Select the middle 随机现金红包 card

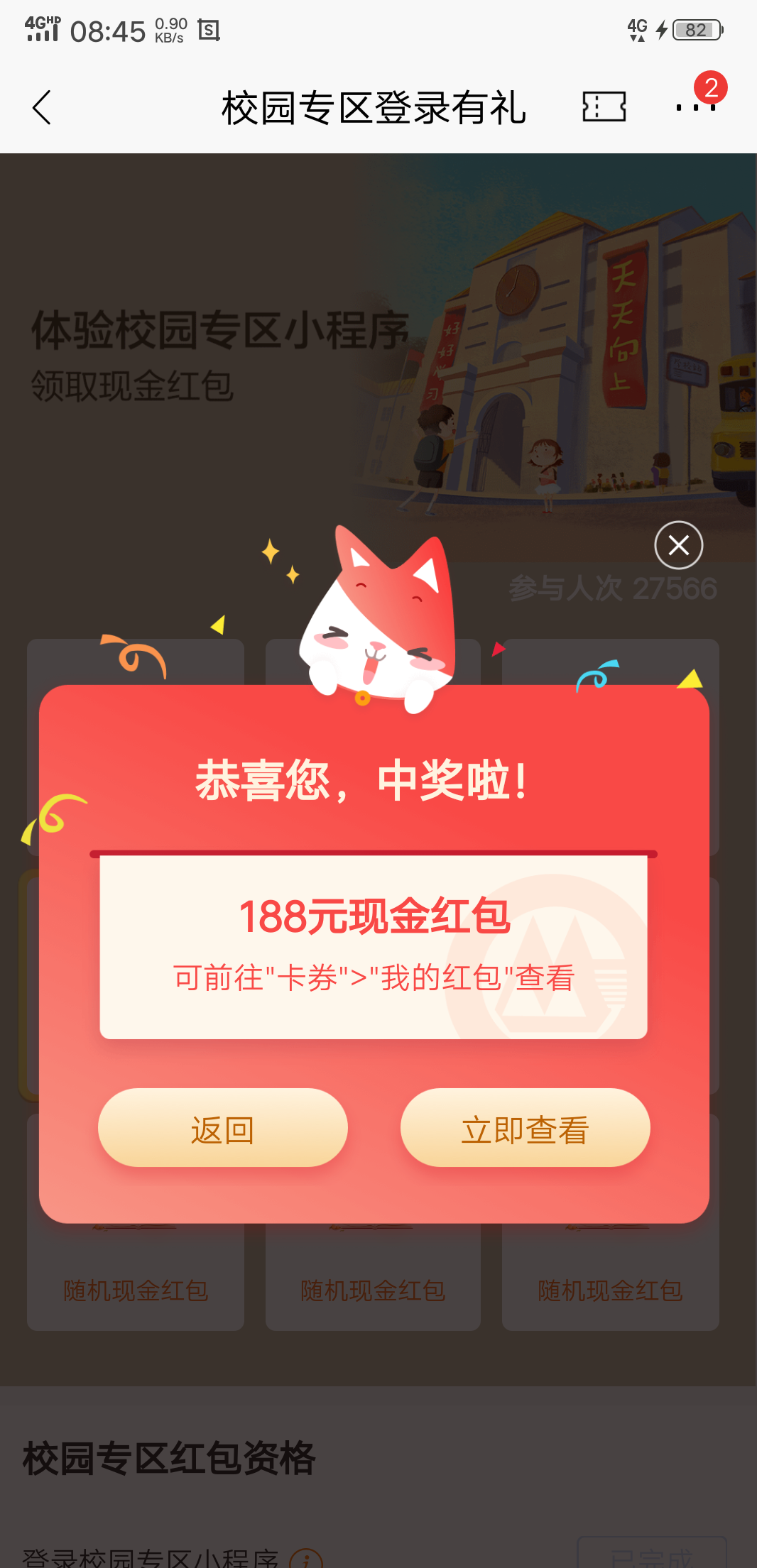(x=373, y=1291)
